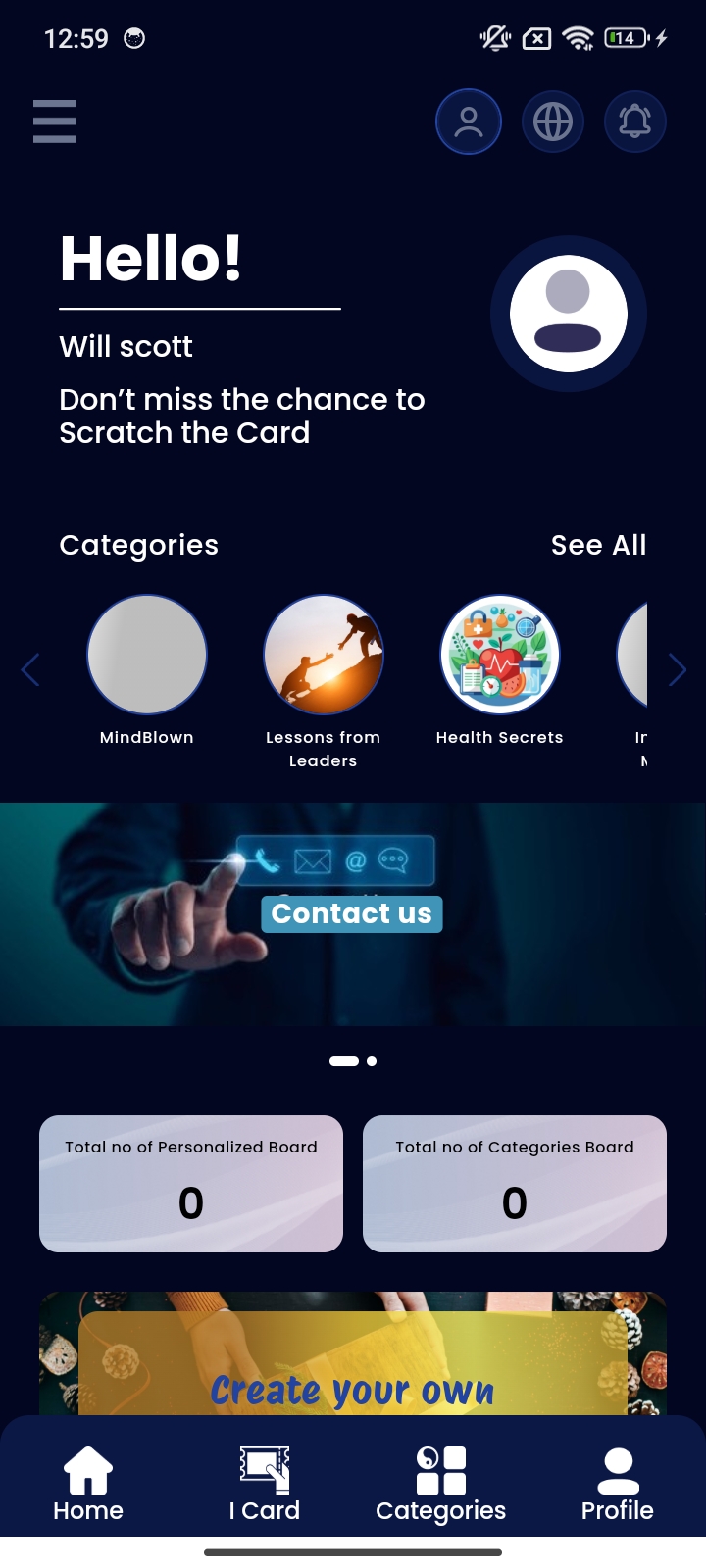Open the Health Secrets category

pyautogui.click(x=500, y=655)
